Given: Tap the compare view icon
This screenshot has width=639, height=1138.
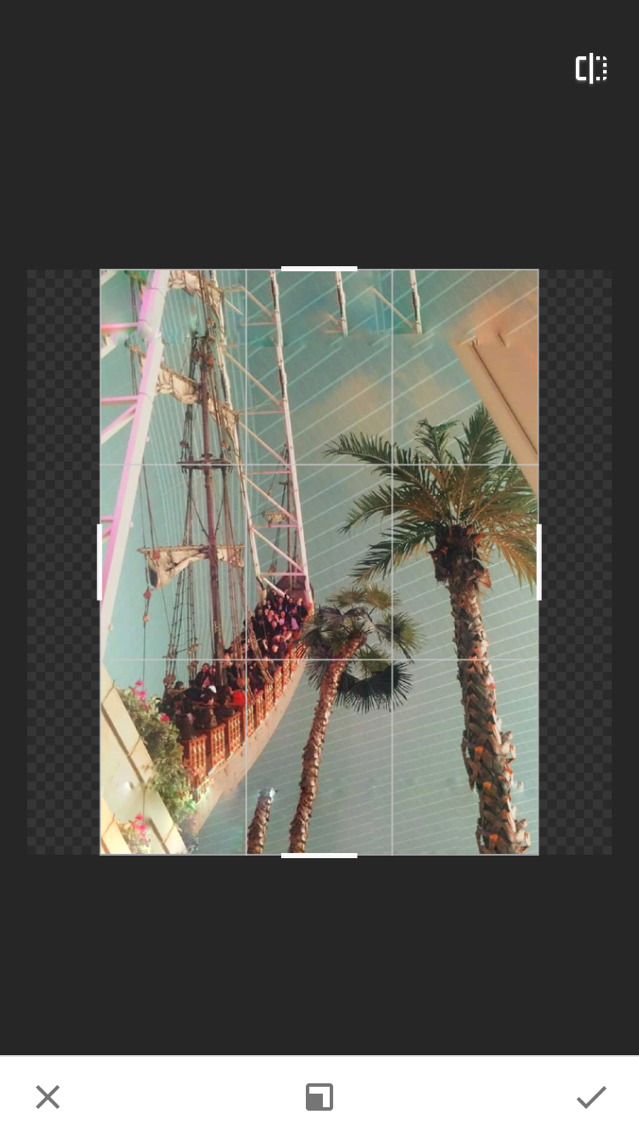Looking at the screenshot, I should click(x=591, y=68).
